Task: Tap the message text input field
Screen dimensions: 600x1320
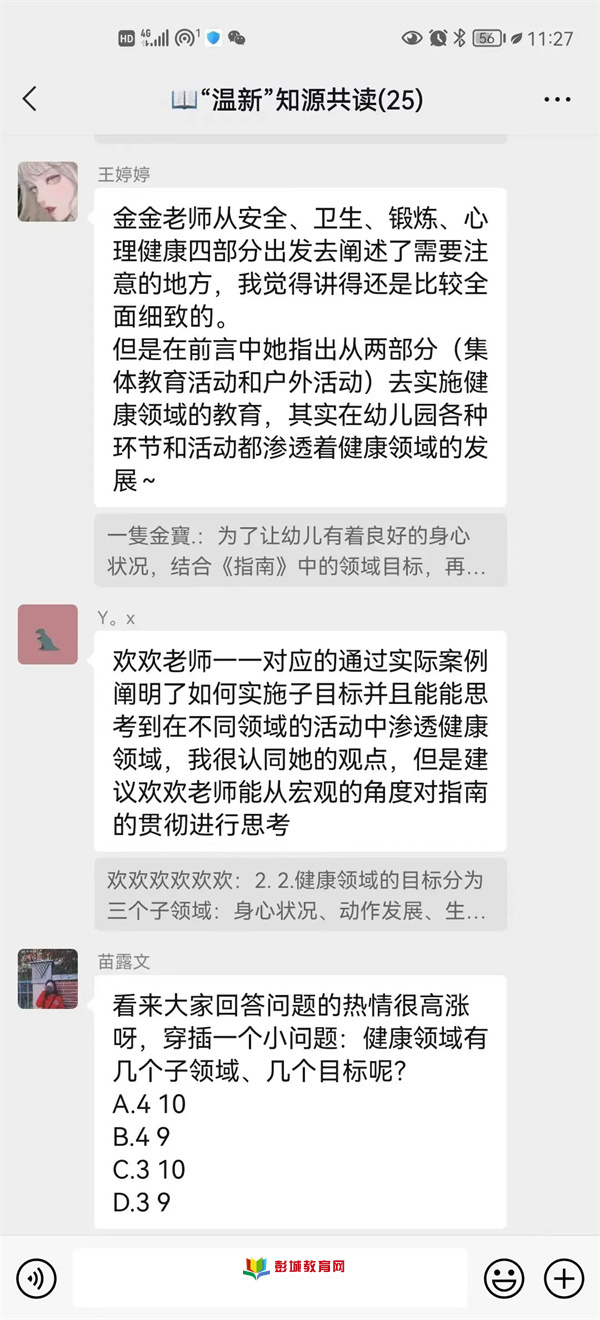Action: pyautogui.click(x=270, y=1278)
